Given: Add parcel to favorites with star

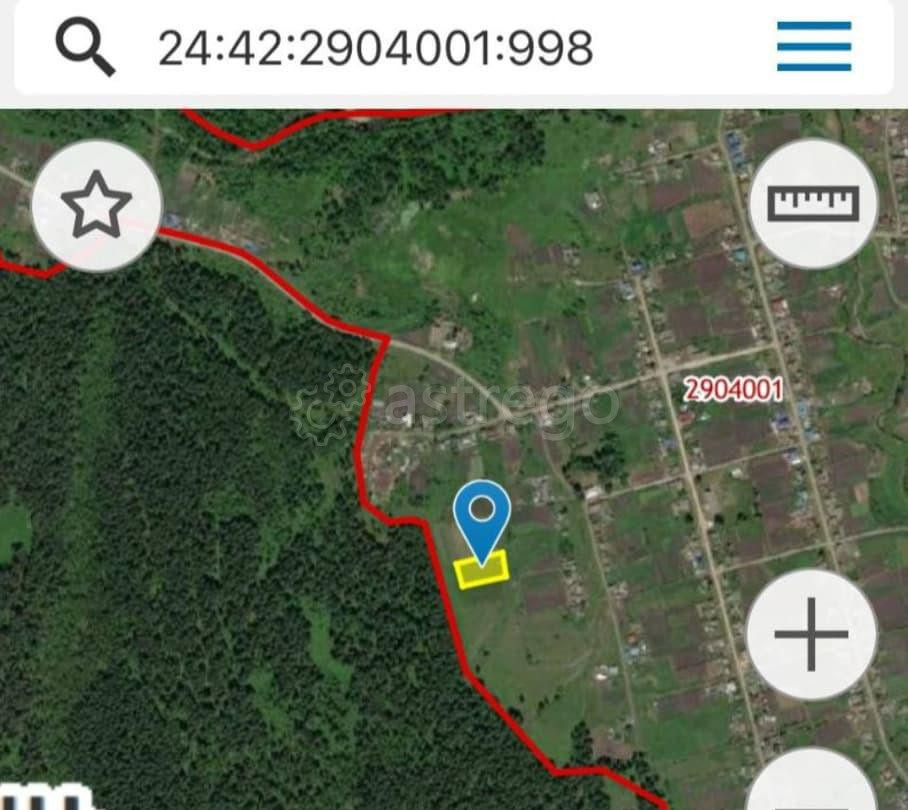Looking at the screenshot, I should (x=97, y=204).
